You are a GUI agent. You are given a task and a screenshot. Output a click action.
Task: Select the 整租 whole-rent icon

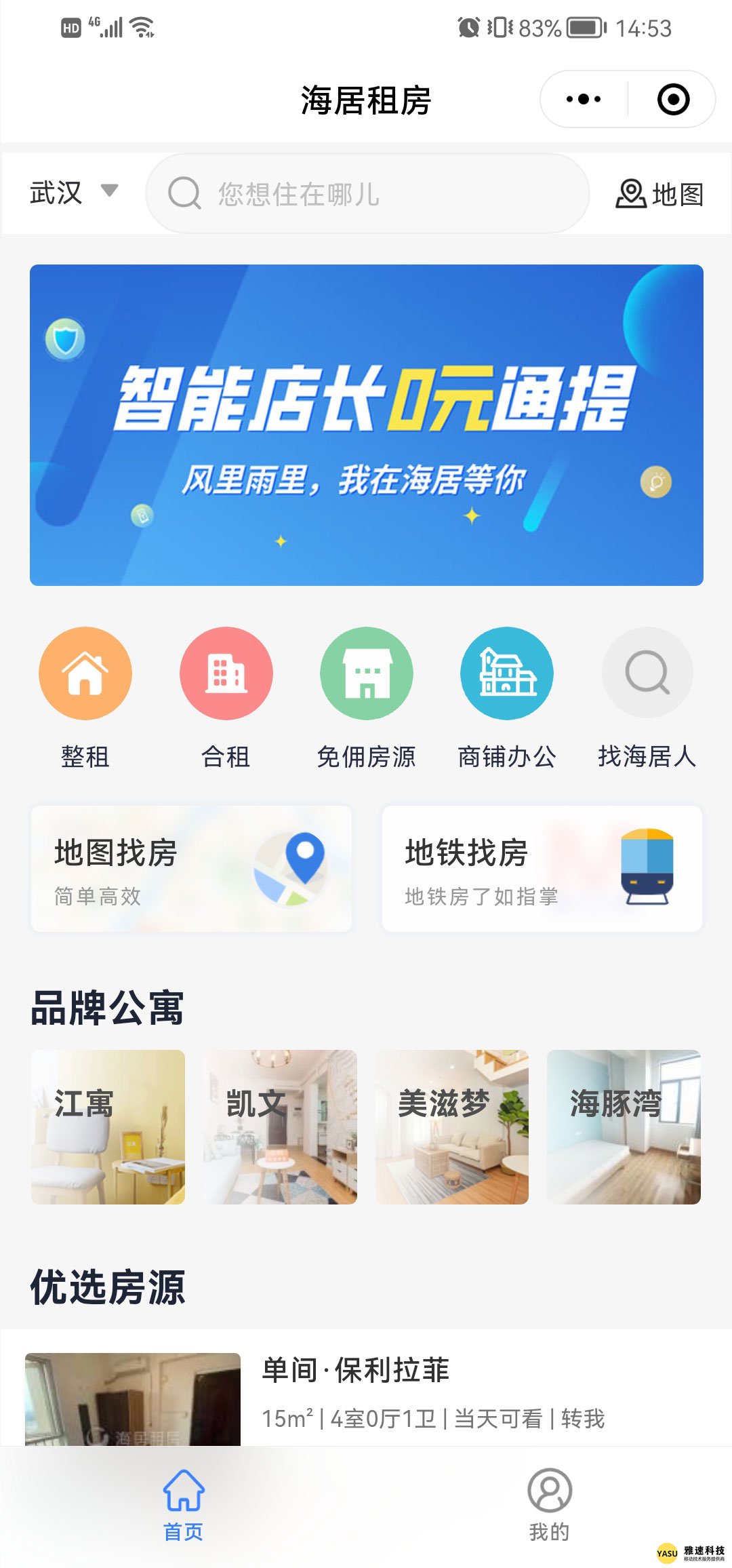click(x=86, y=672)
